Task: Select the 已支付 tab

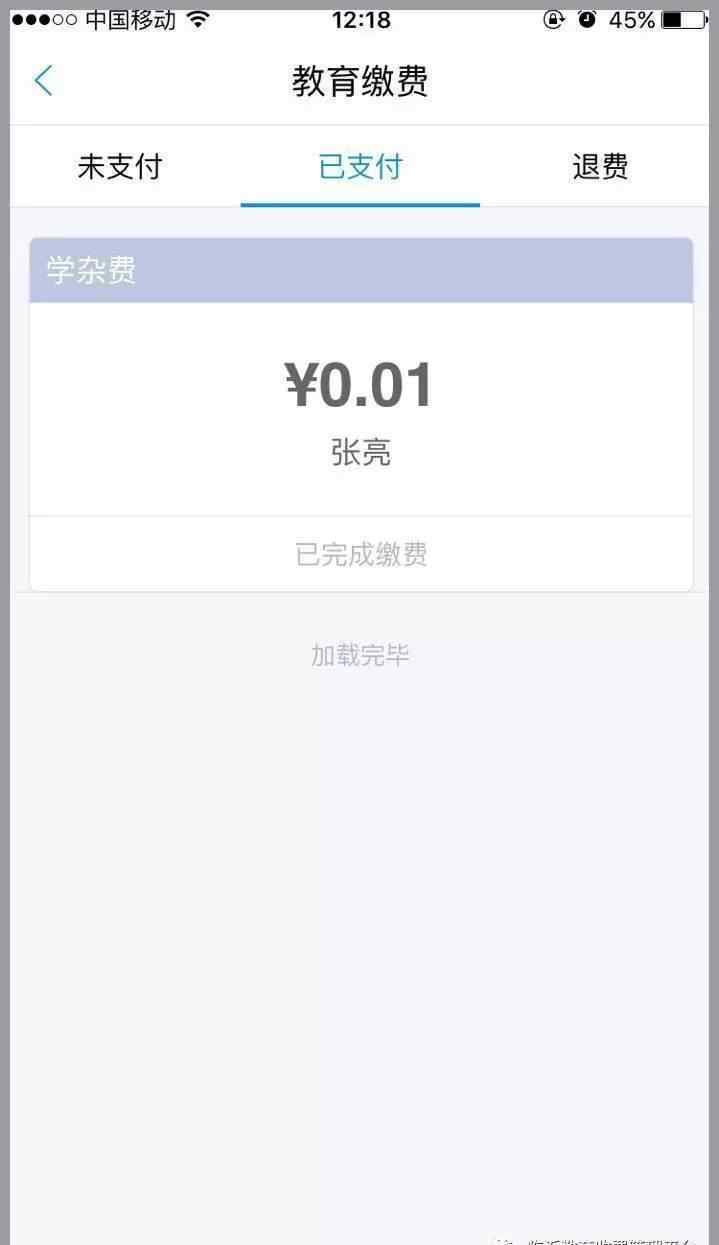Action: (360, 166)
